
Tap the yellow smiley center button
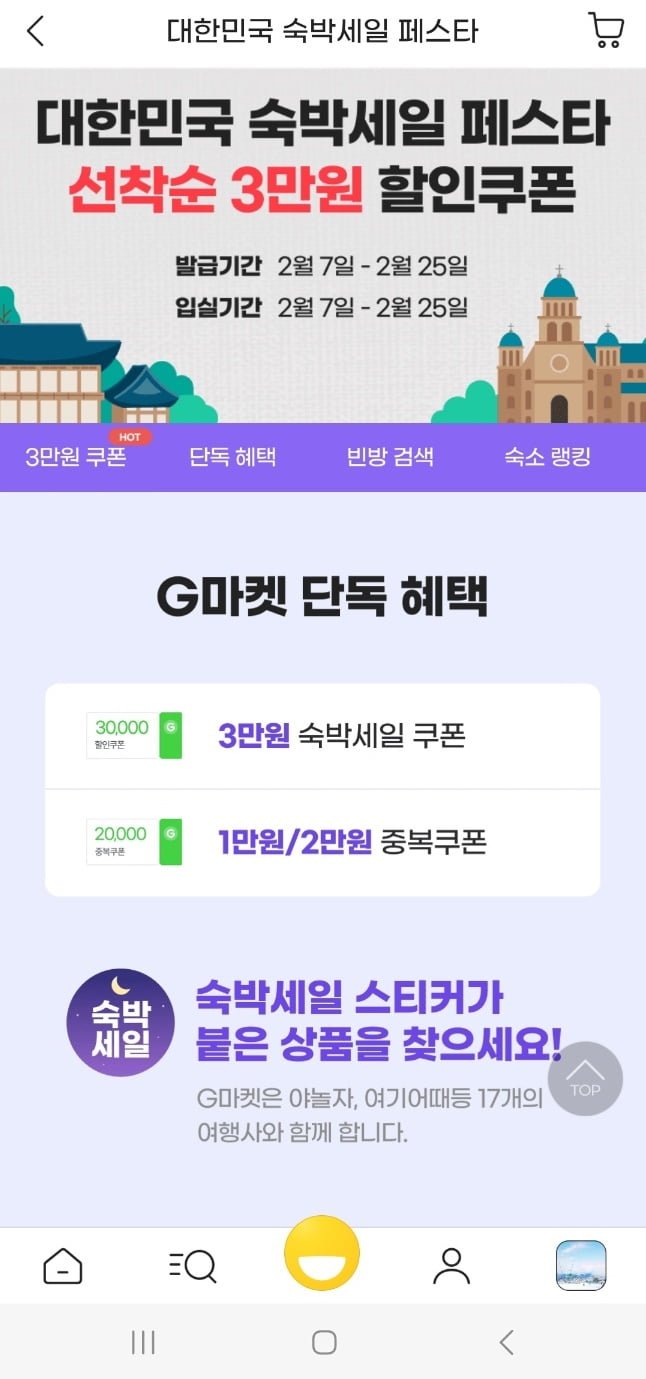322,1253
